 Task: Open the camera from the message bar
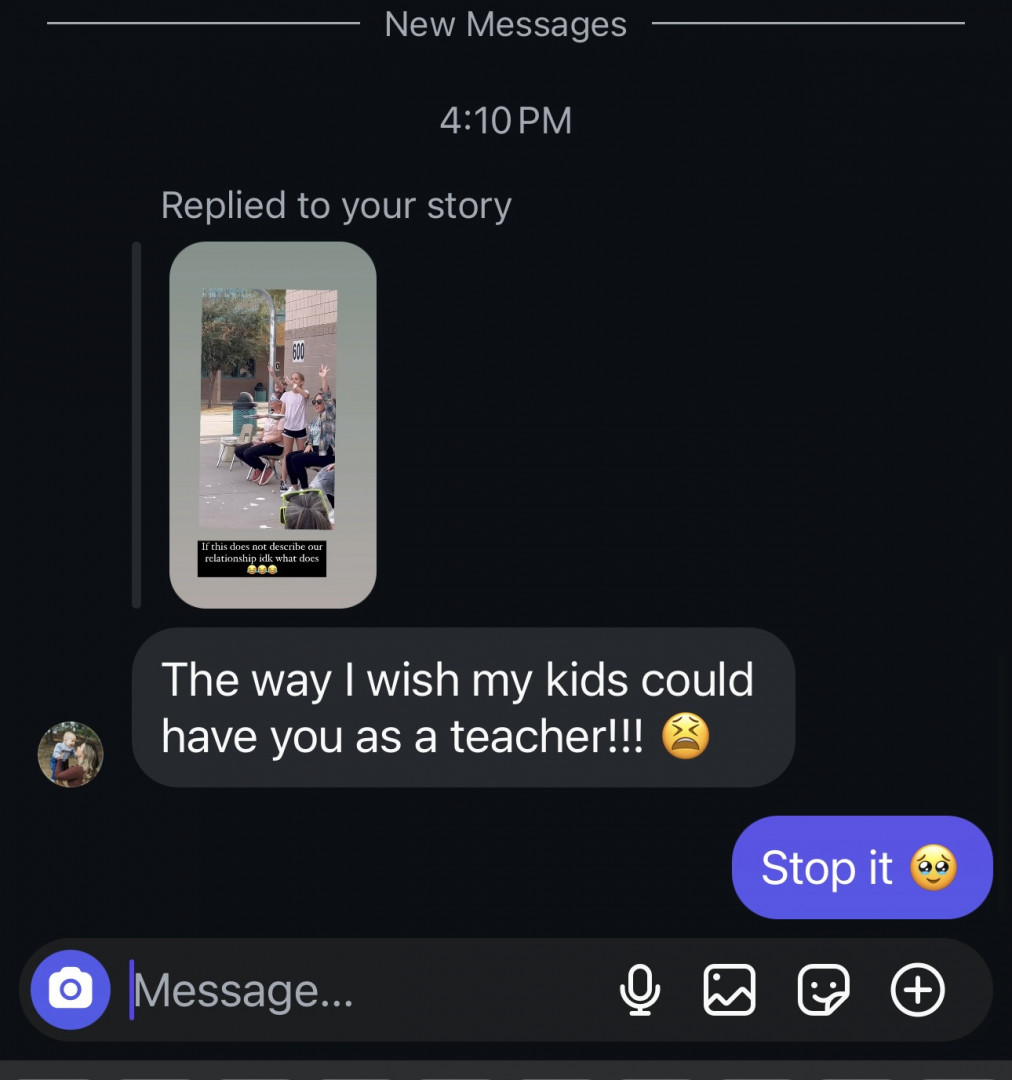pos(70,990)
